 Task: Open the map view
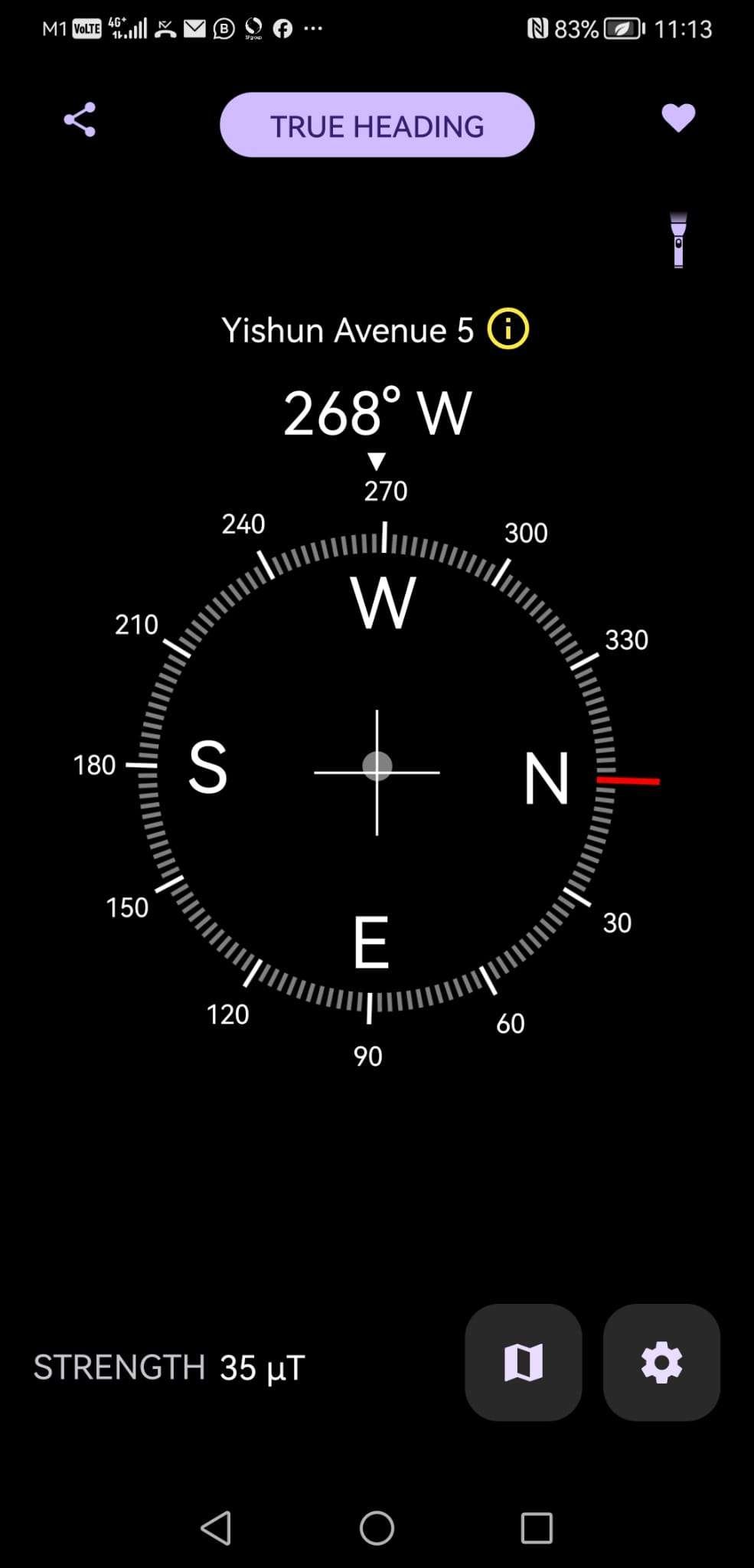click(x=523, y=1362)
